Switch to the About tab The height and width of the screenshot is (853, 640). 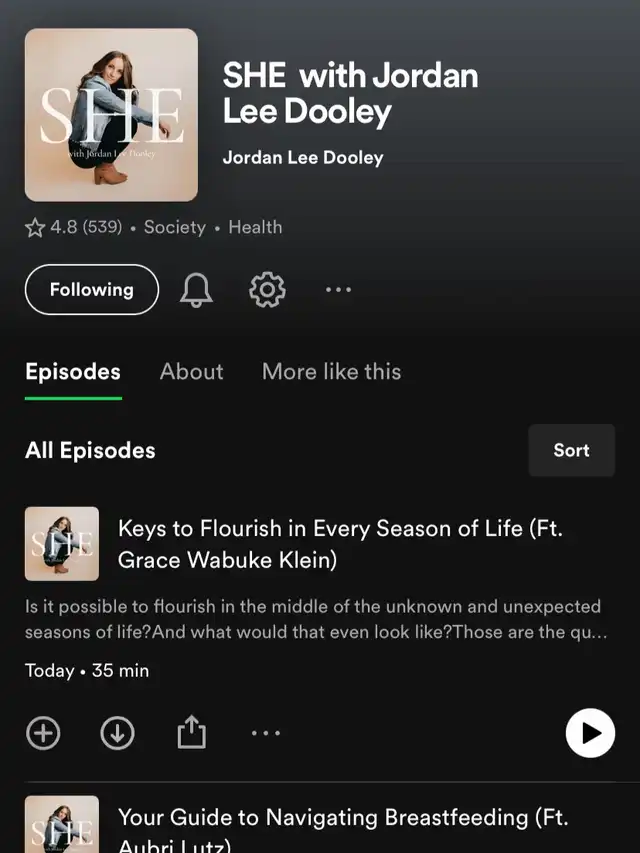click(192, 372)
